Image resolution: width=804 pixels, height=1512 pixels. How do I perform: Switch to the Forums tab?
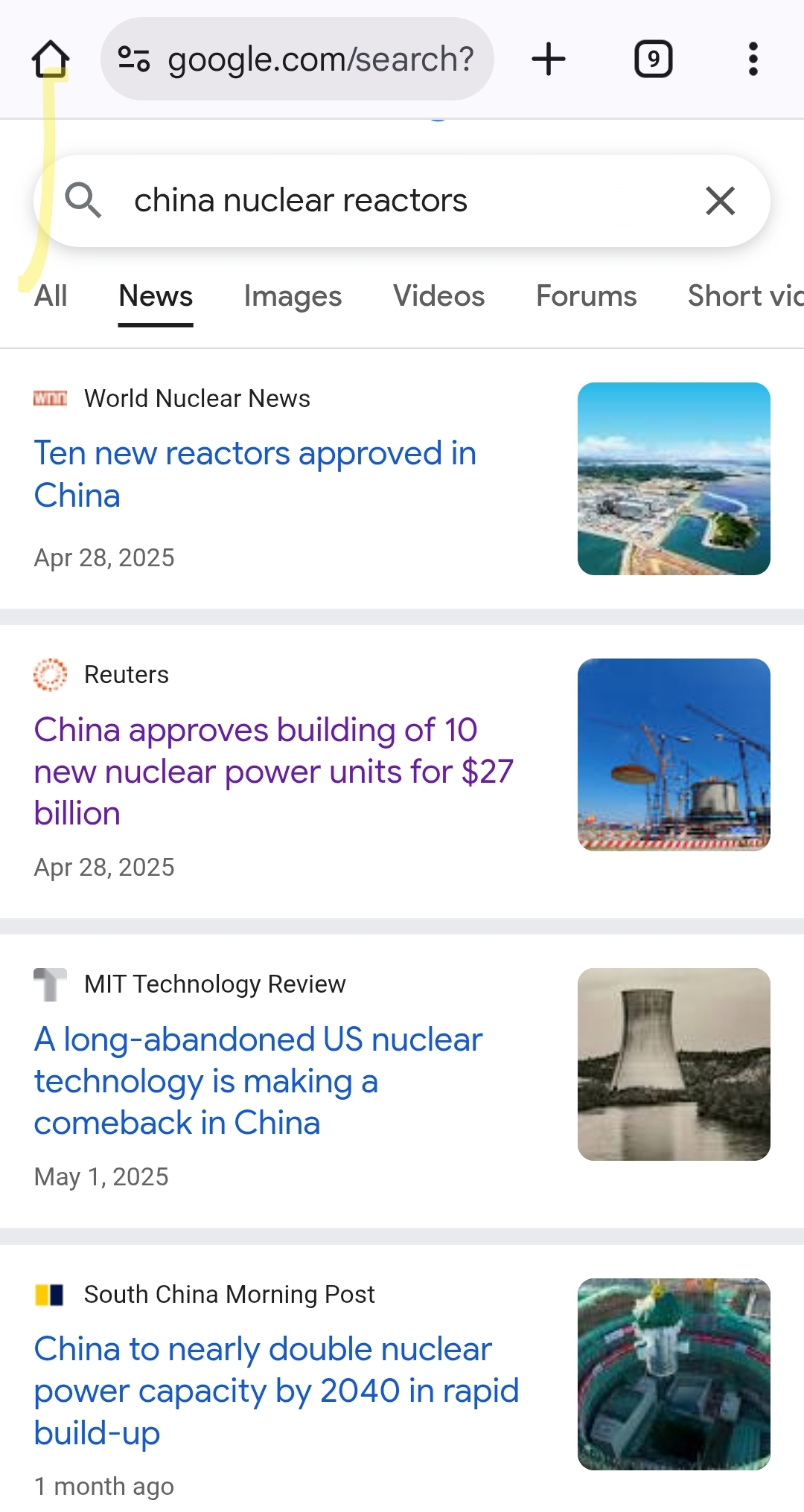coord(586,296)
